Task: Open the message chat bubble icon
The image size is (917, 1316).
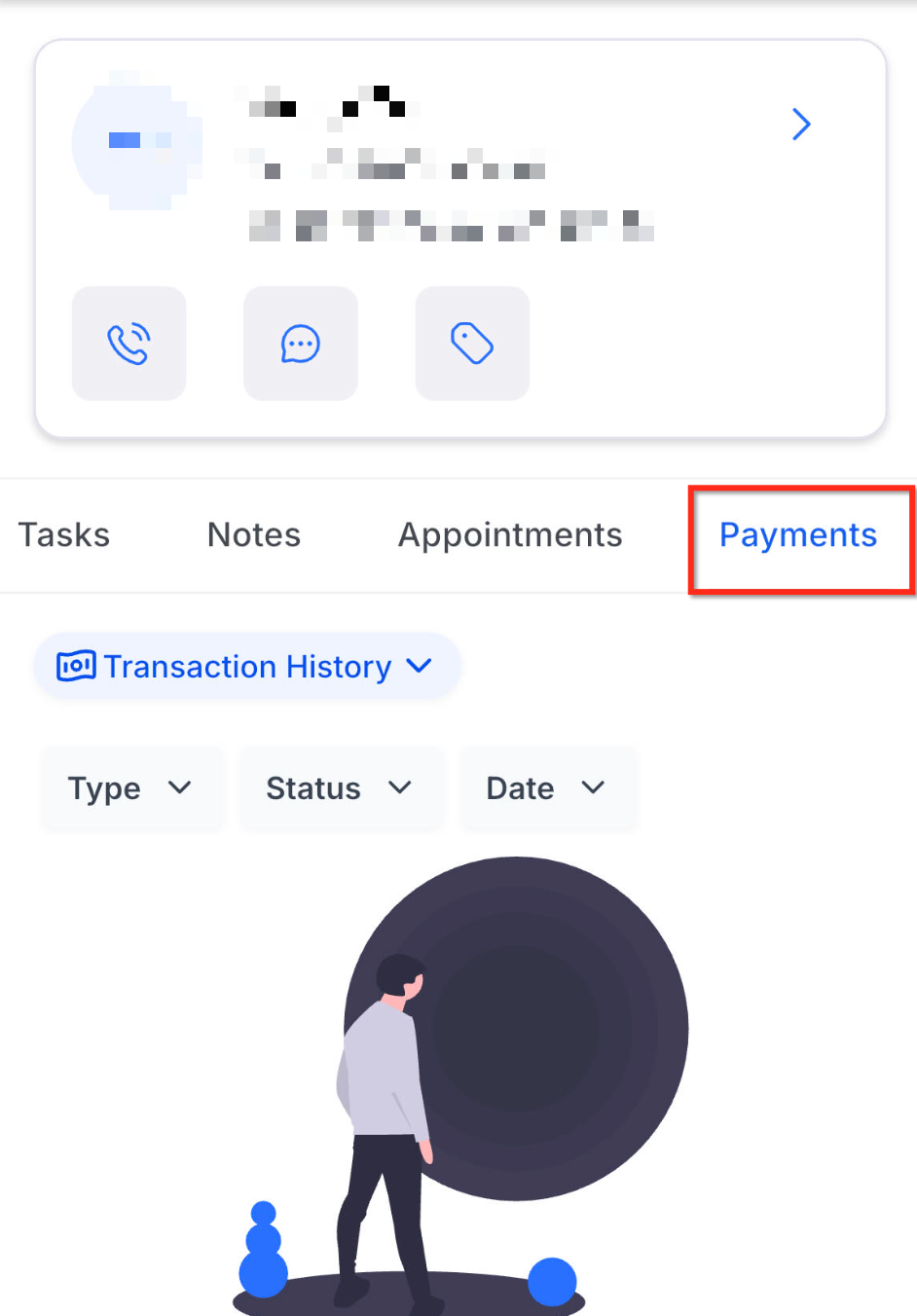Action: pos(301,344)
